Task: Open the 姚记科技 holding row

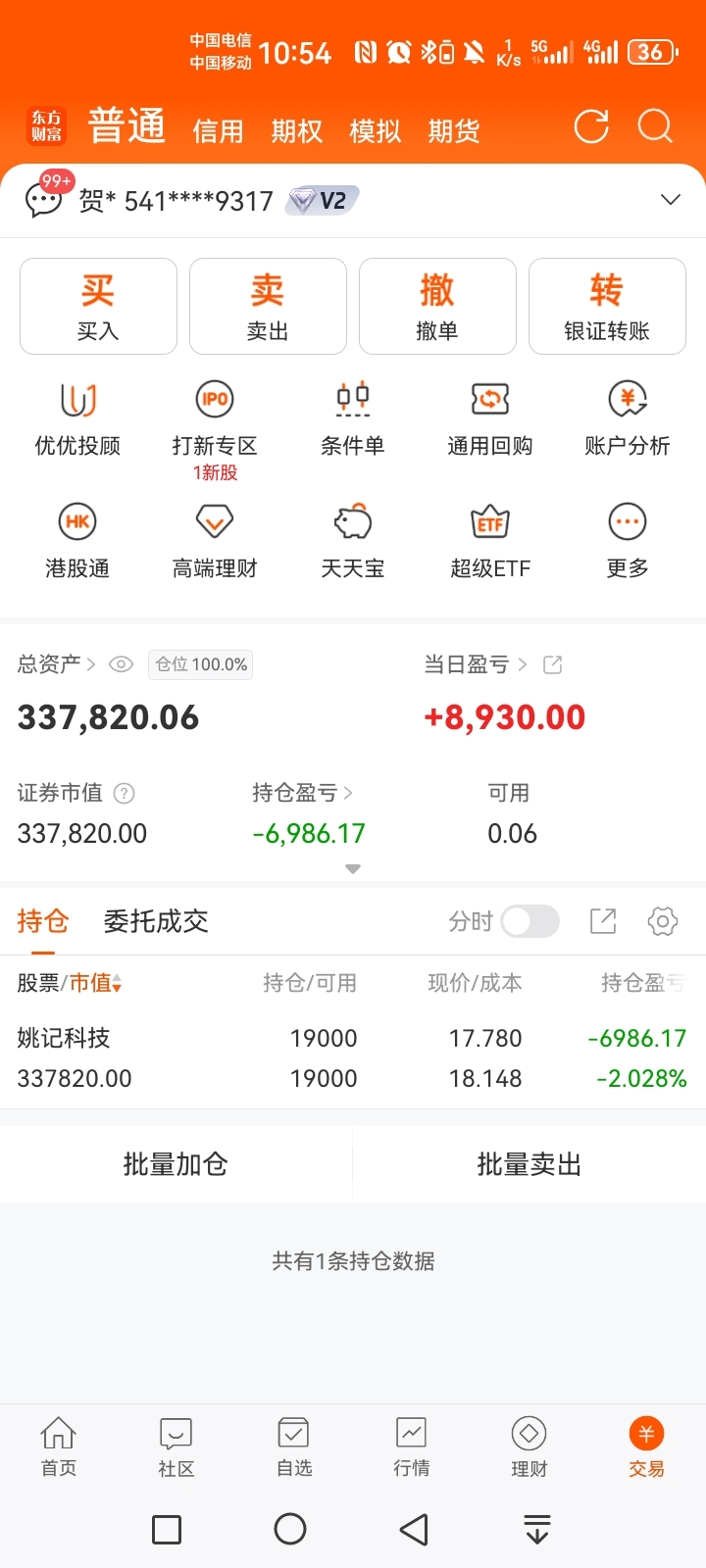Action: coord(353,1058)
